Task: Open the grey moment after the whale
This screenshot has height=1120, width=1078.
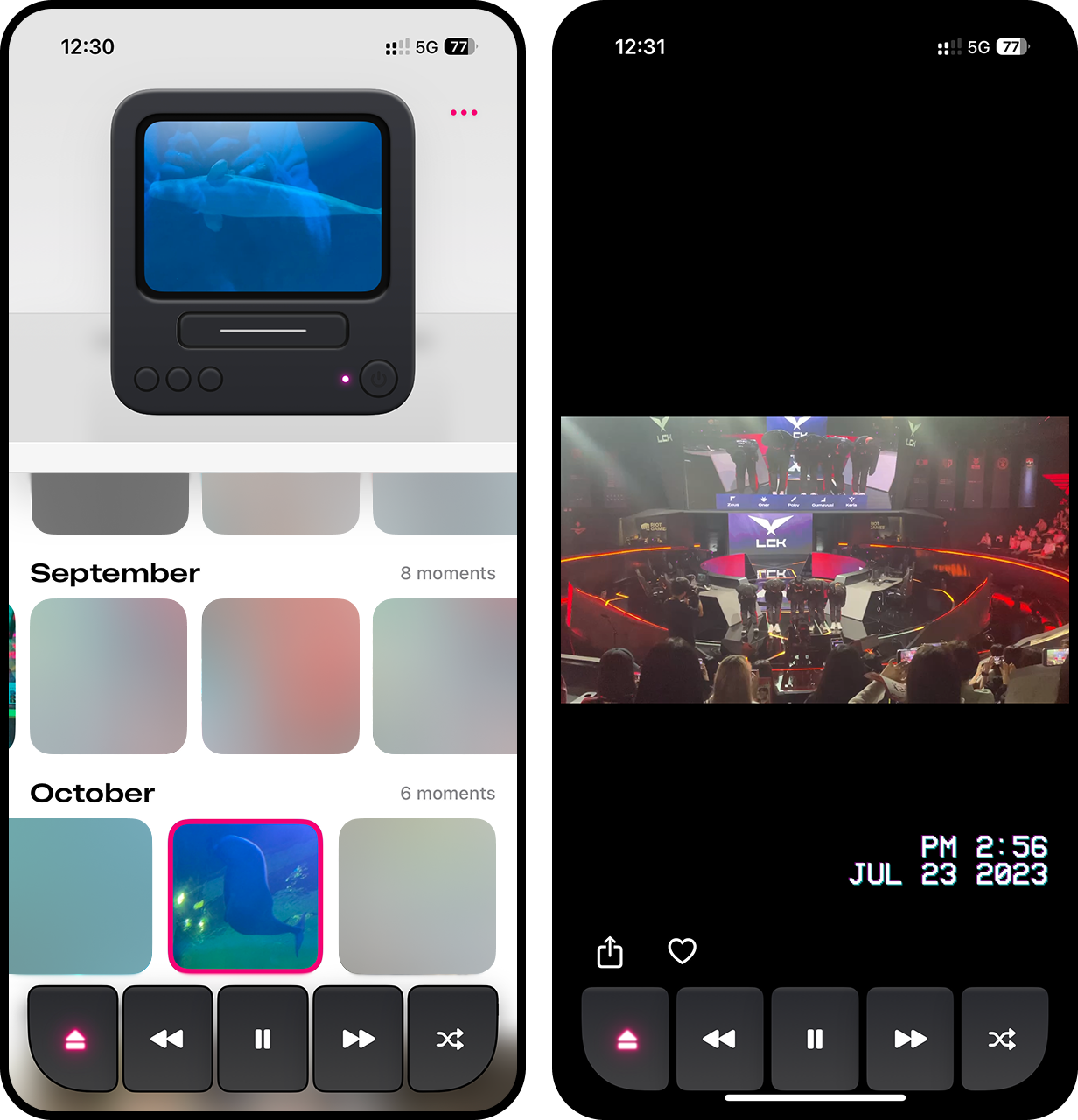Action: (416, 895)
